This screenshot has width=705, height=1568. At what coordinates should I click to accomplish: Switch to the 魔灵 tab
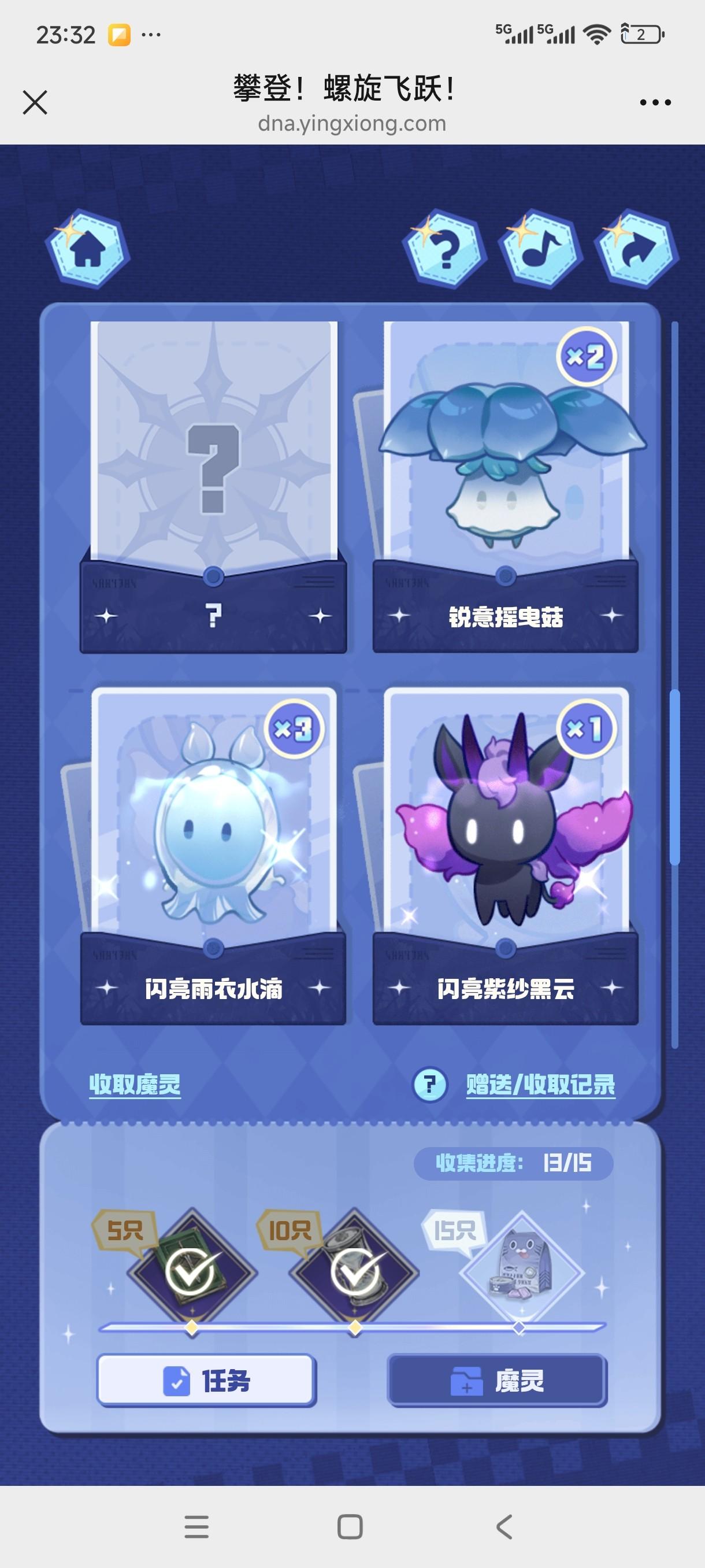498,1381
